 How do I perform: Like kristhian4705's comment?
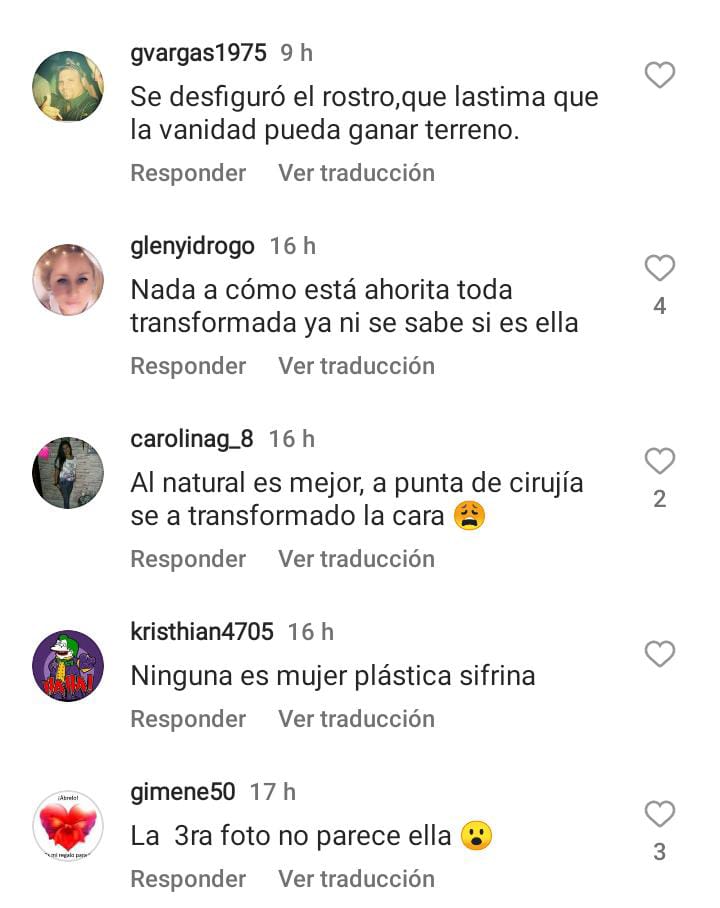pyautogui.click(x=659, y=654)
